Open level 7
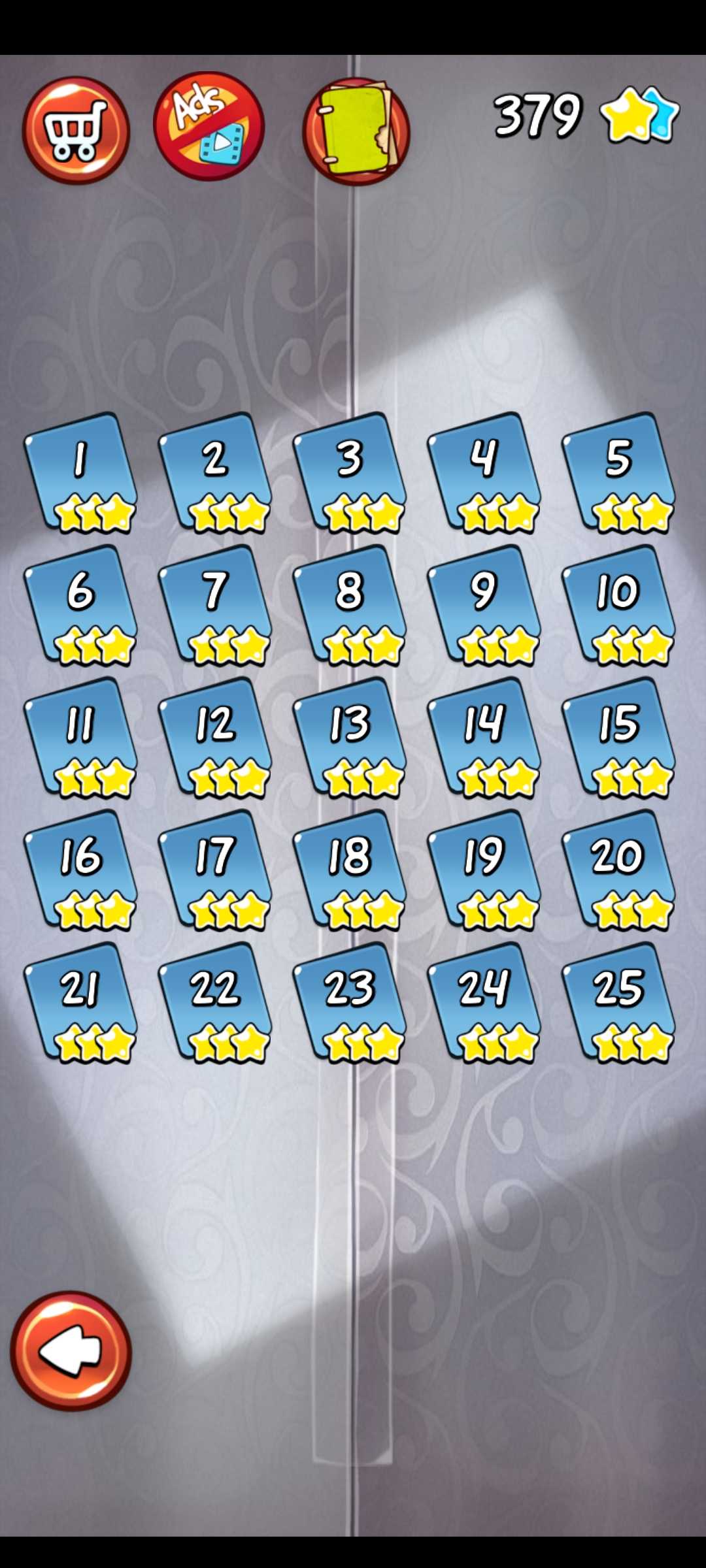 pos(216,604)
